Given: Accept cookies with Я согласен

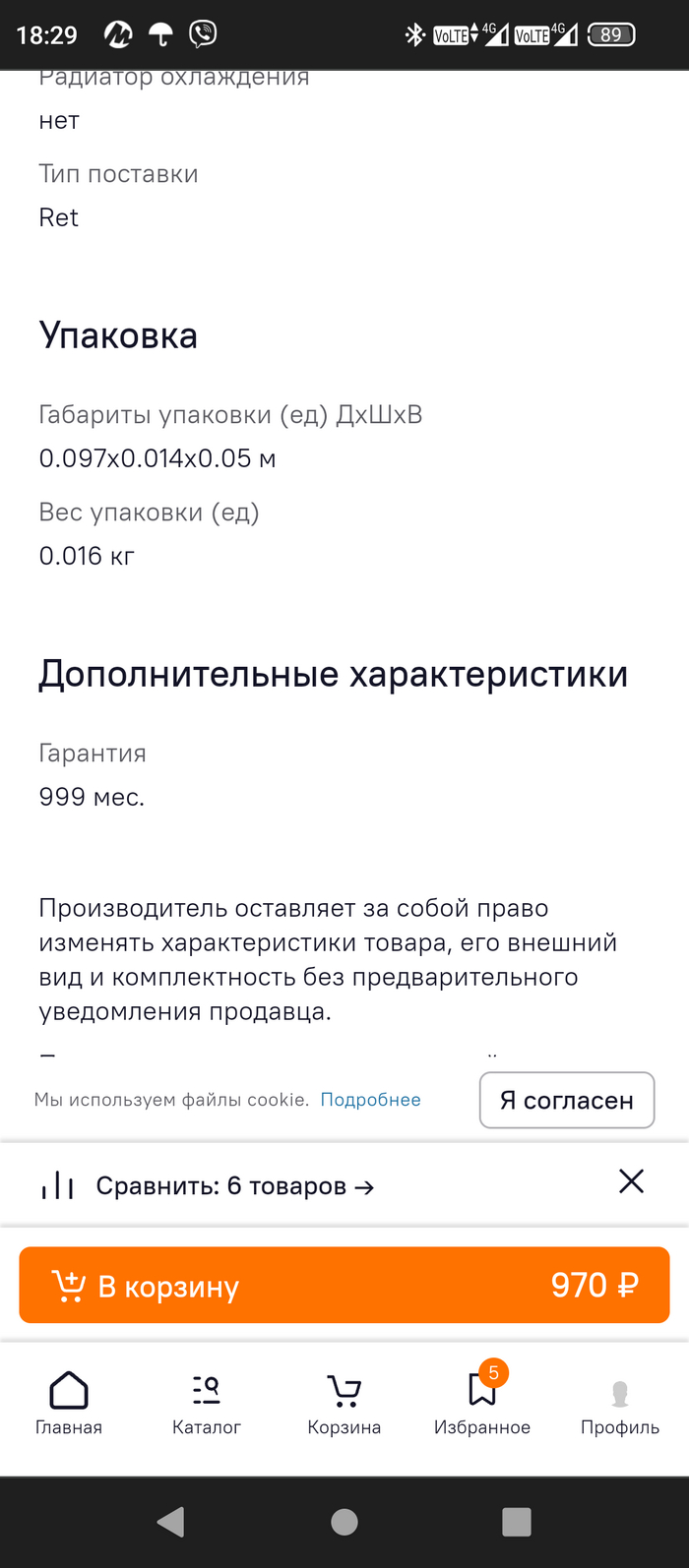Looking at the screenshot, I should [566, 1100].
